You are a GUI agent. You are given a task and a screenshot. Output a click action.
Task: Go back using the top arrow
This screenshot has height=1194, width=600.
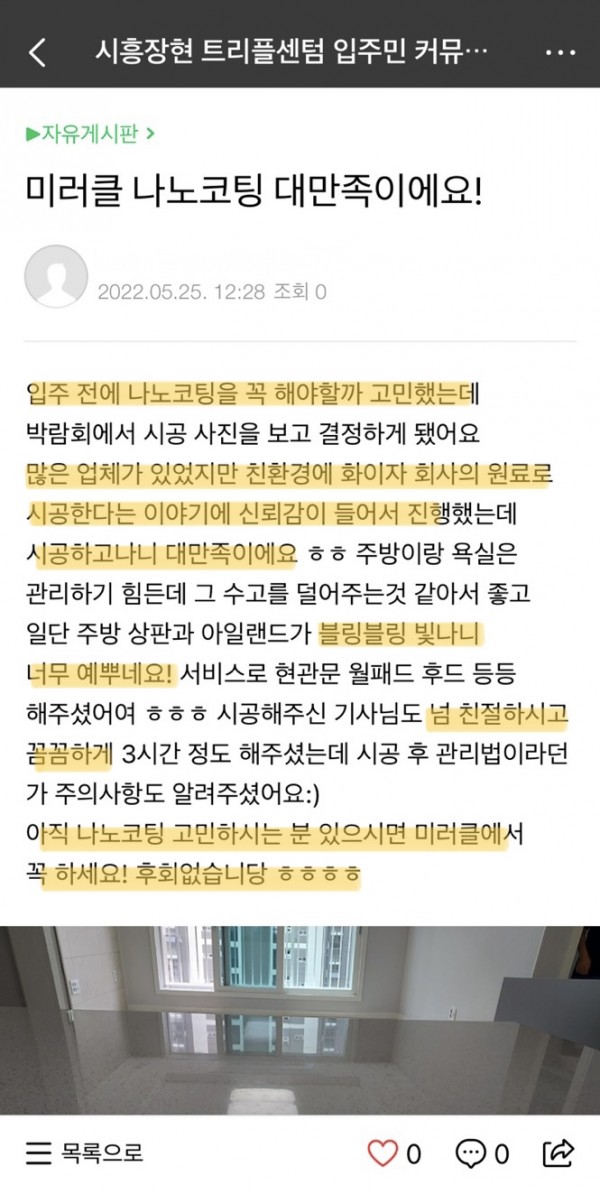pyautogui.click(x=37, y=51)
